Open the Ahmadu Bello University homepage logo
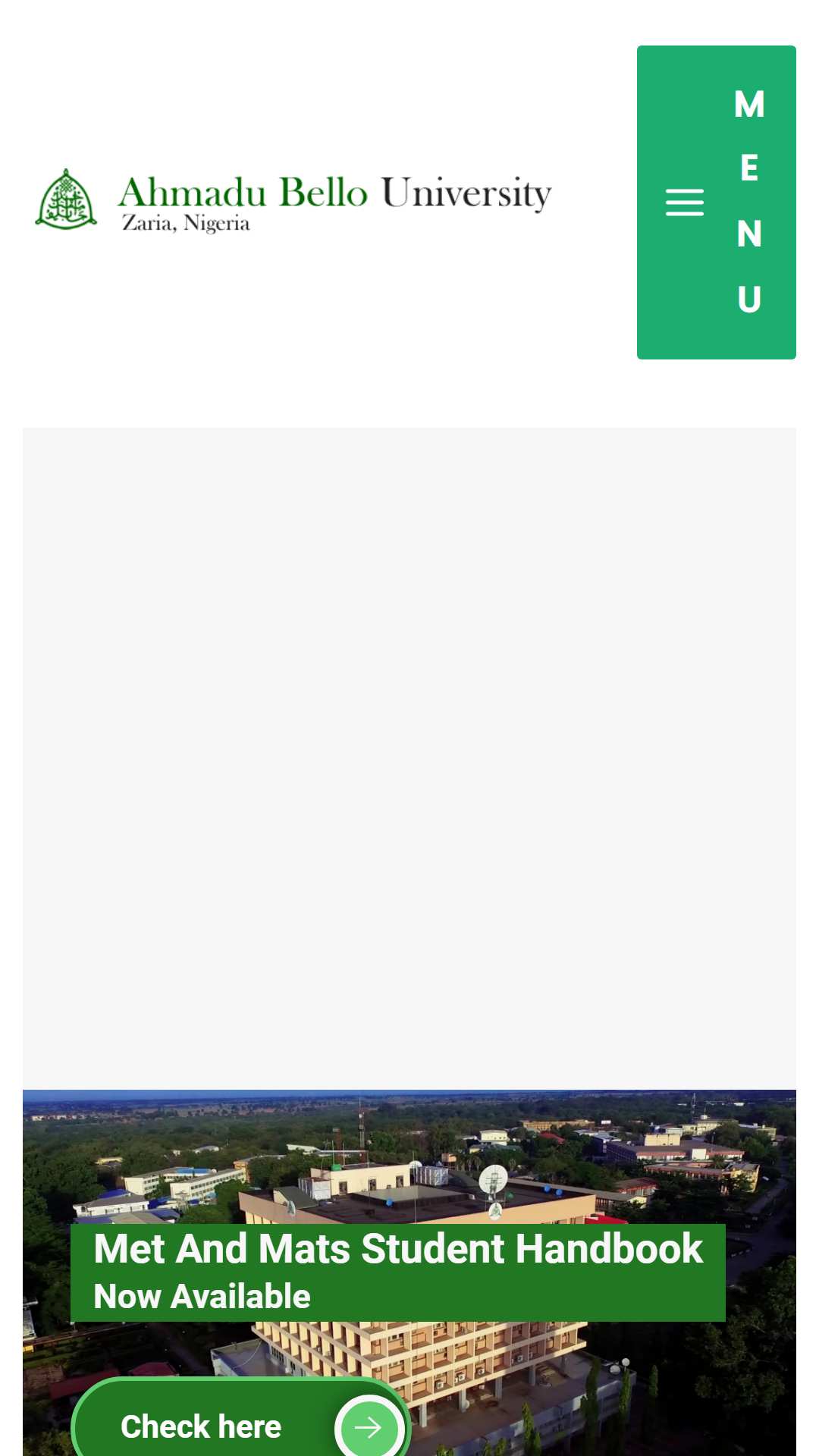Screen dimensions: 819x1456 pos(293,200)
